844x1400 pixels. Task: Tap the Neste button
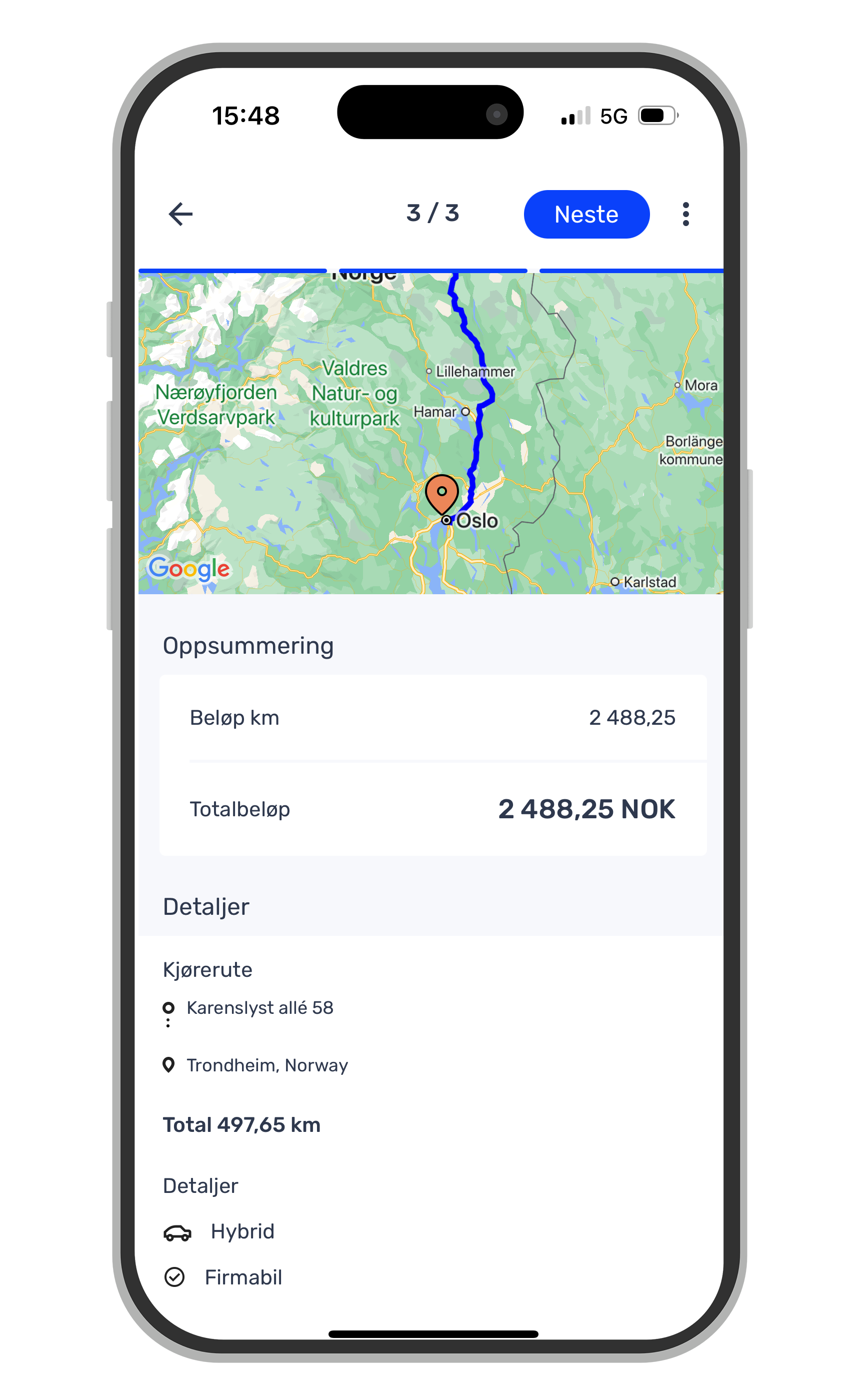pyautogui.click(x=586, y=214)
